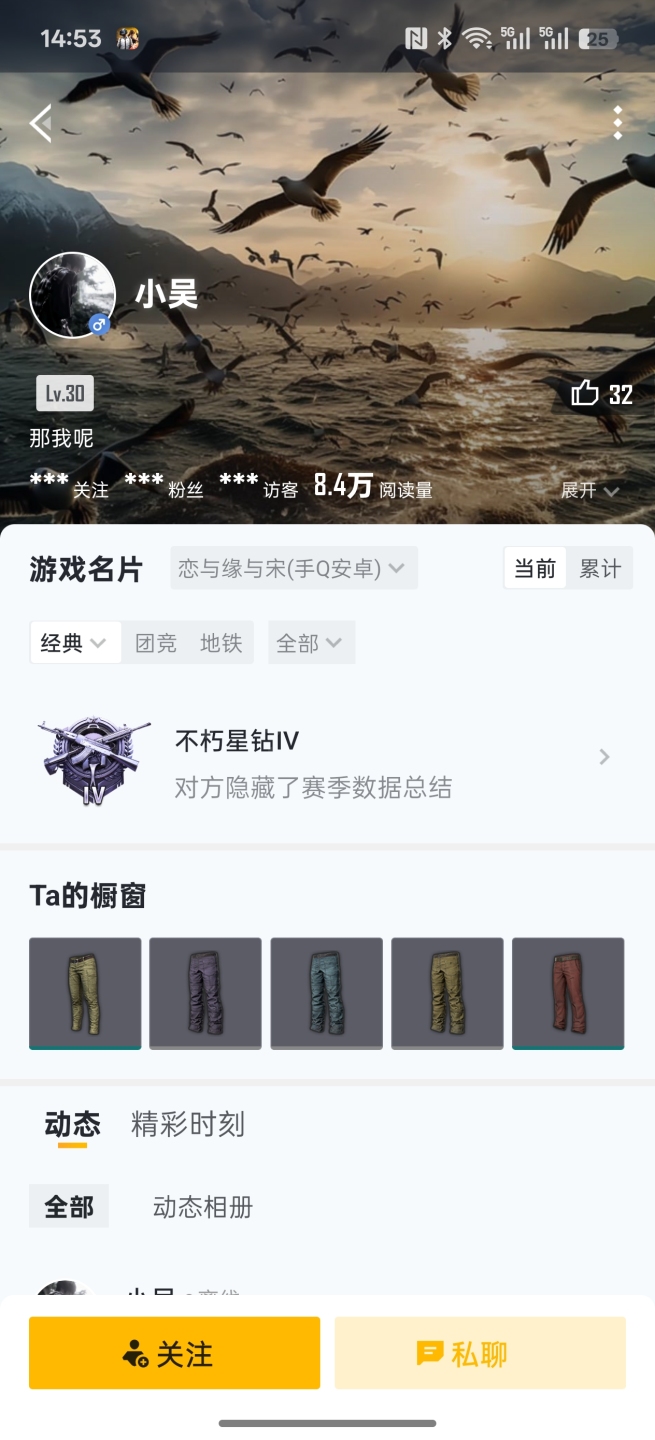Start a private chat via 私聊
The image size is (655, 1440).
coord(480,1354)
